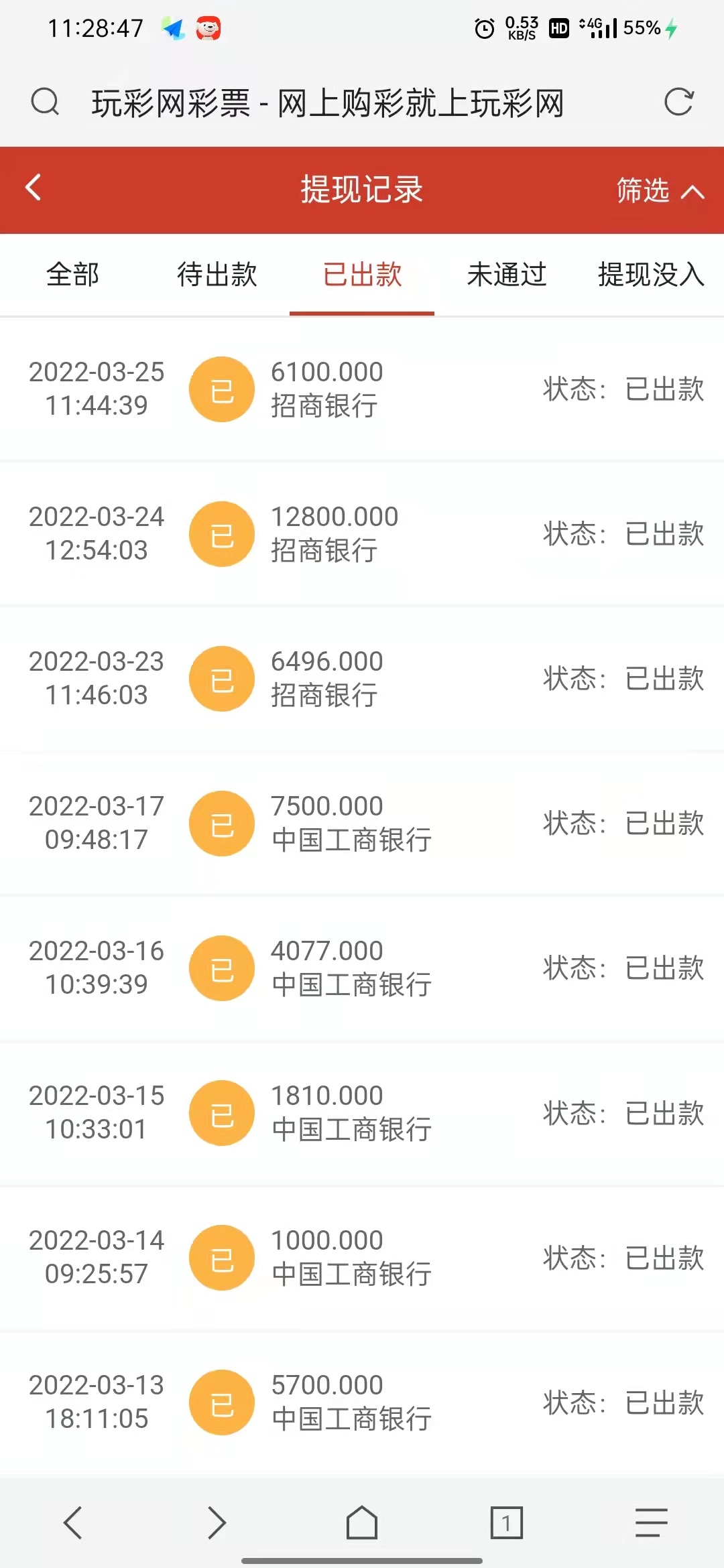Image resolution: width=724 pixels, height=1568 pixels.
Task: Open the browser tab switcher
Action: (506, 1522)
